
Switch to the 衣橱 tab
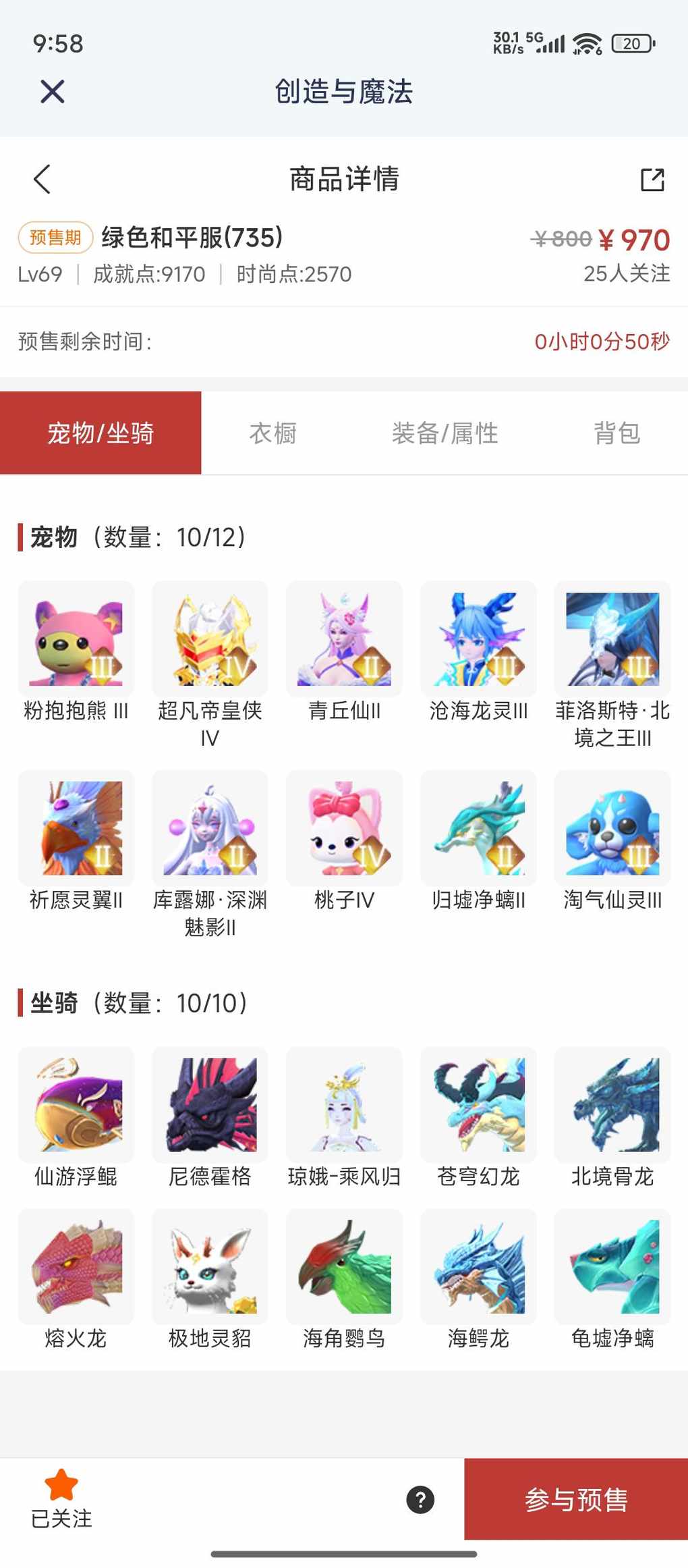273,433
